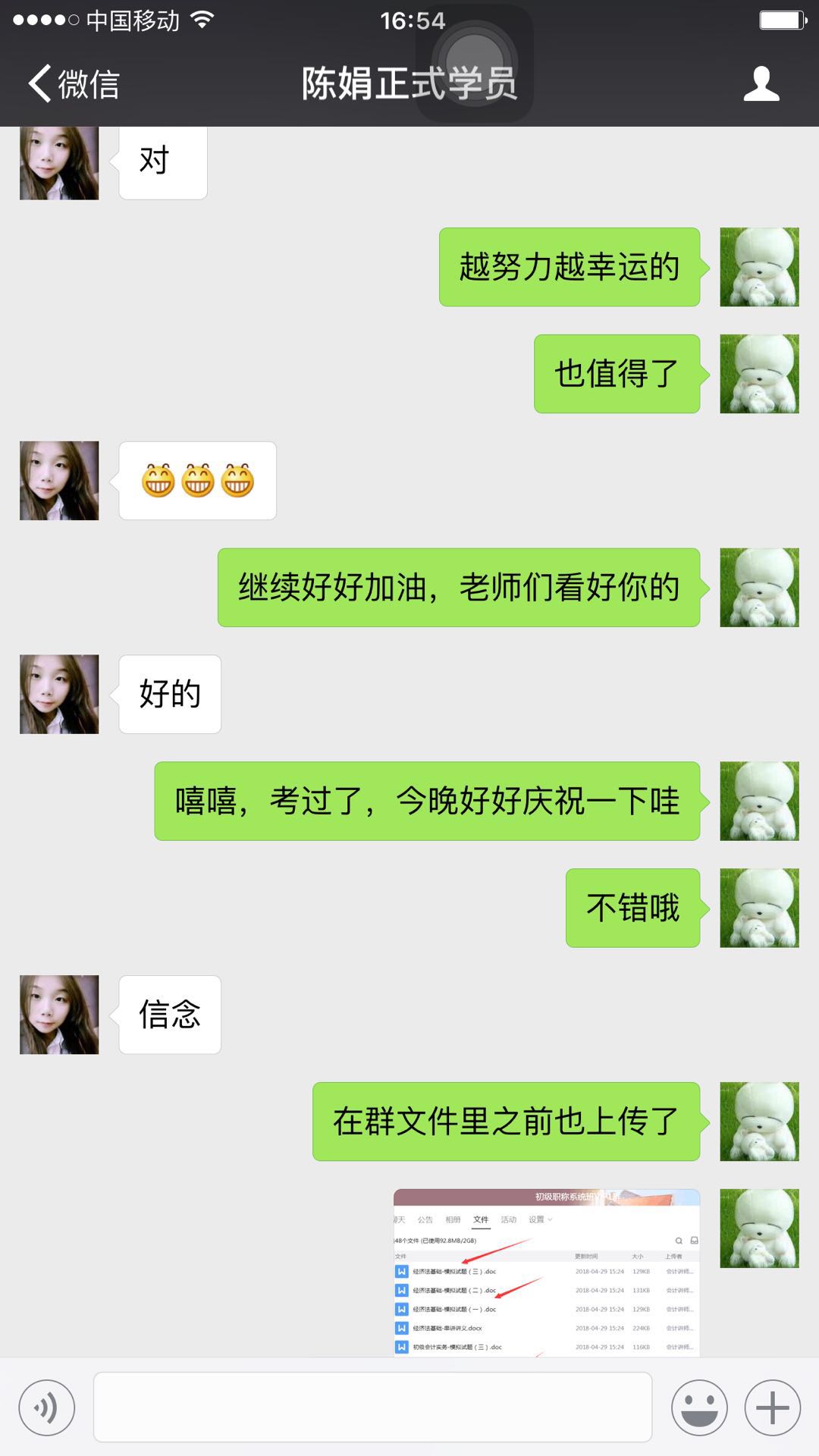Focus the message text field

[x=372, y=1407]
